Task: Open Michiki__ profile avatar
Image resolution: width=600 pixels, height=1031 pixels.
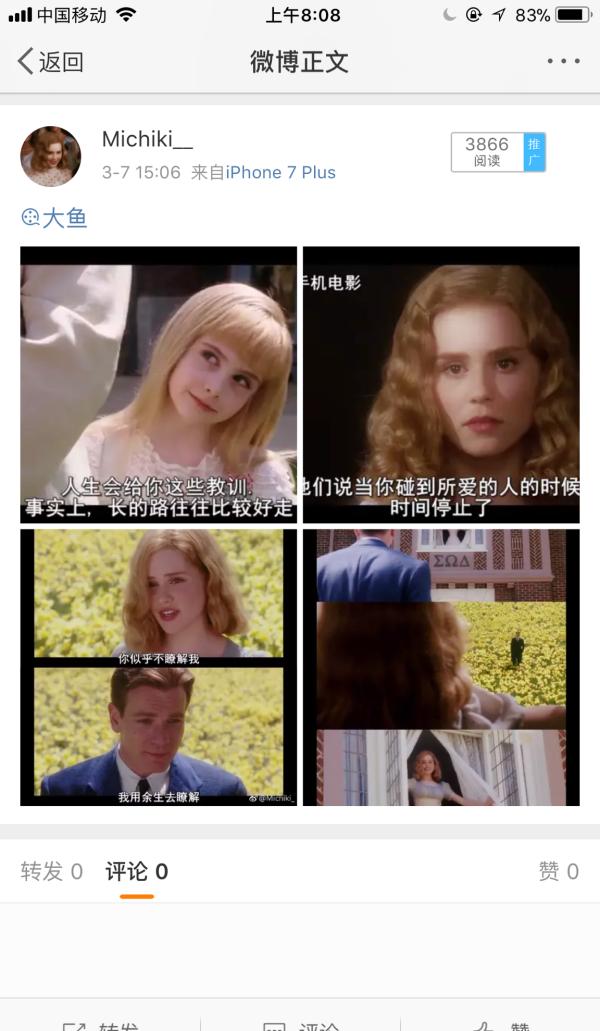Action: [50, 157]
